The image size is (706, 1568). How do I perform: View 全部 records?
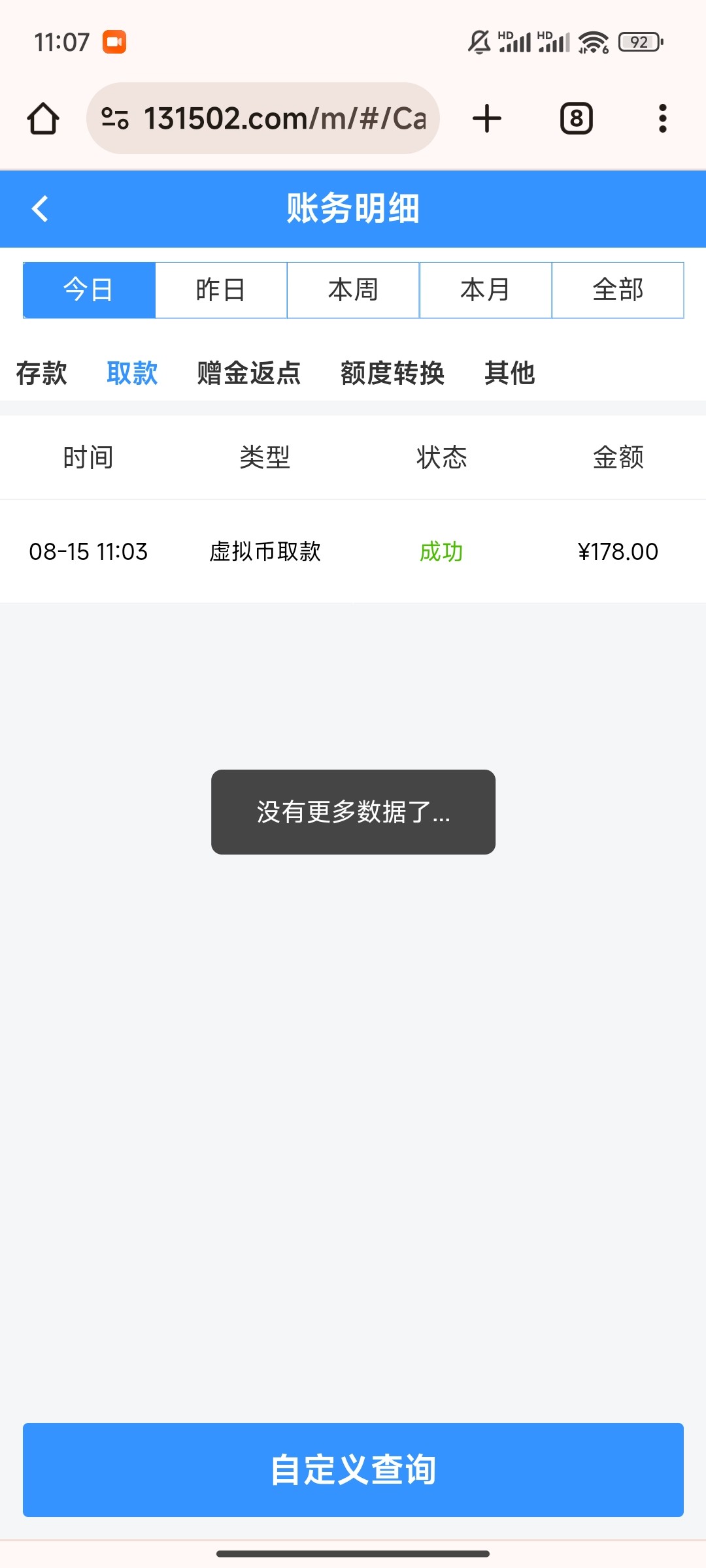618,290
